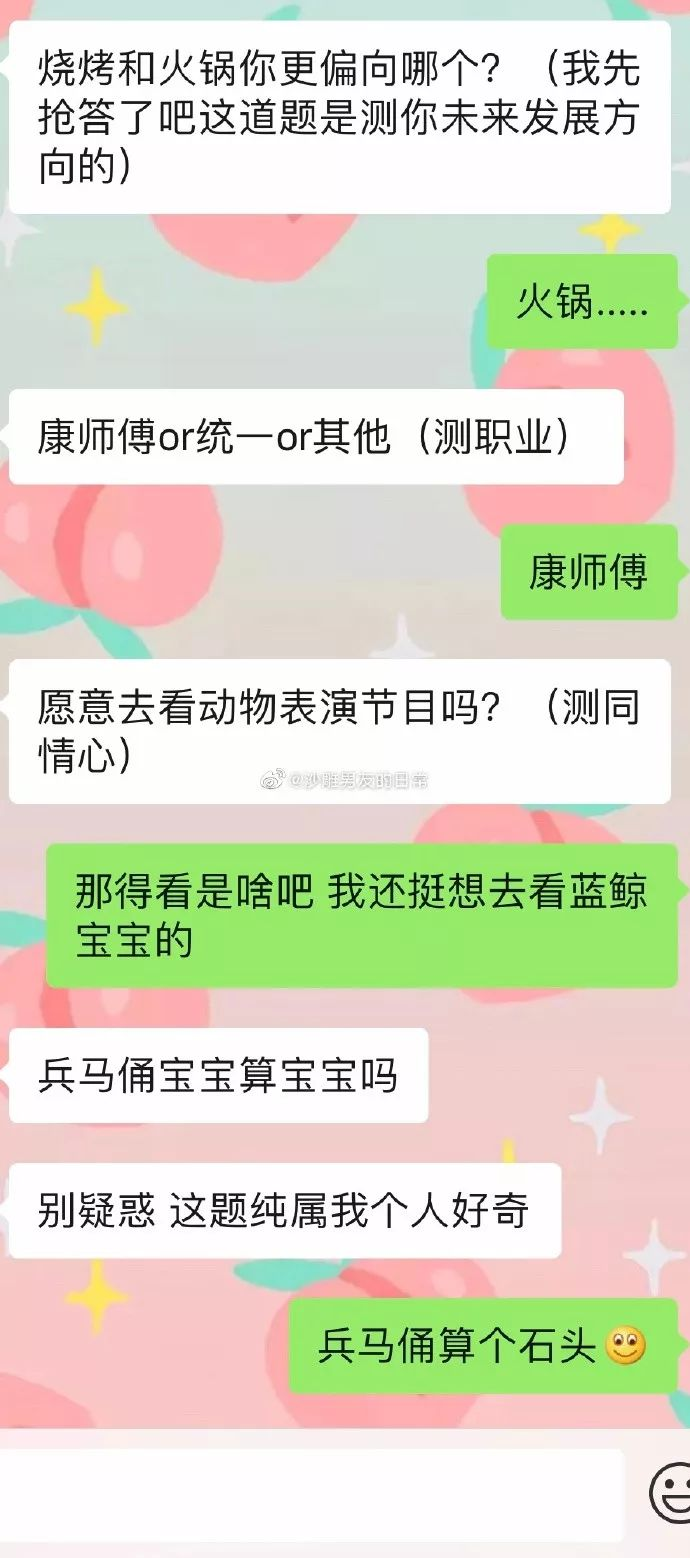Viewport: 690px width, 1558px height.
Task: Open the emoji picker
Action: coord(671,1493)
